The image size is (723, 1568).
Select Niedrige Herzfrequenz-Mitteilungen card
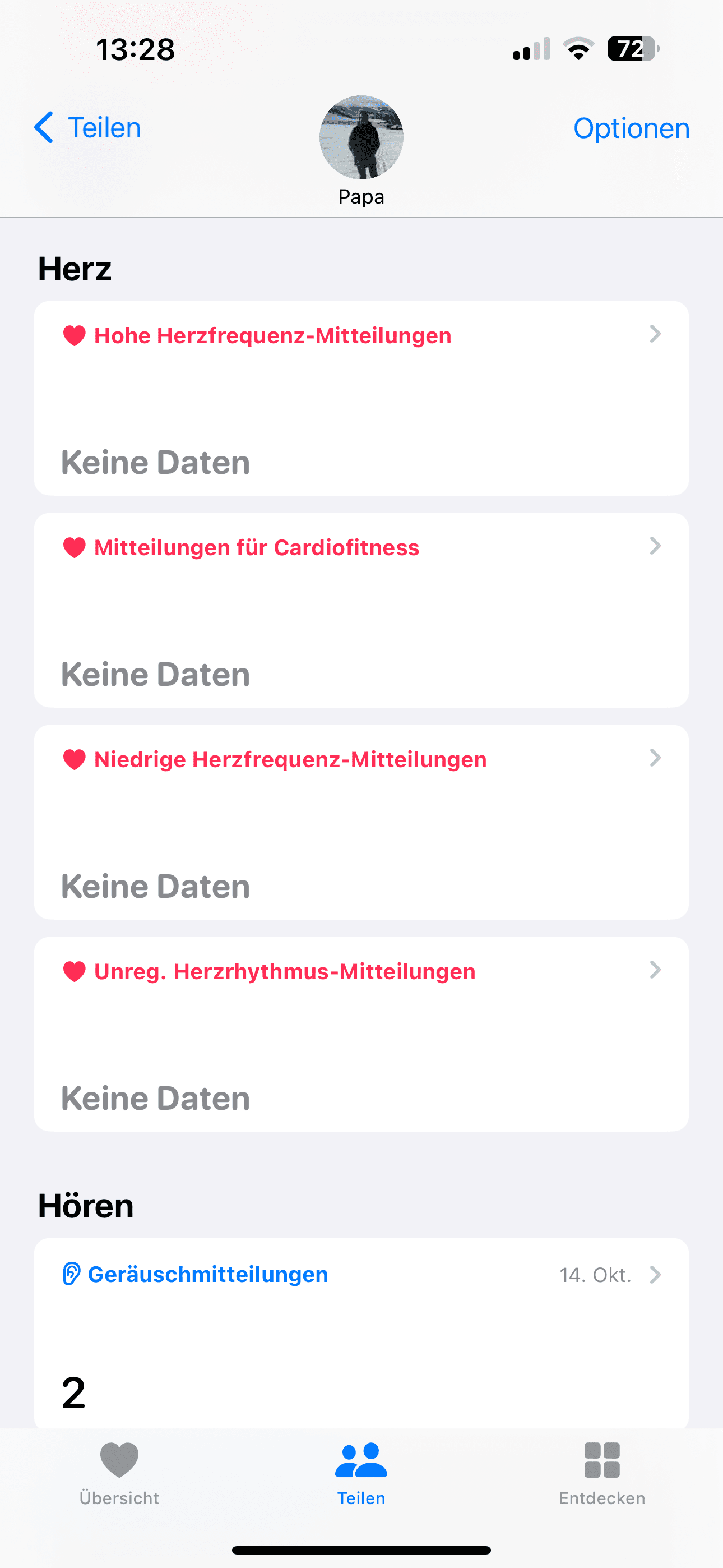tap(361, 821)
